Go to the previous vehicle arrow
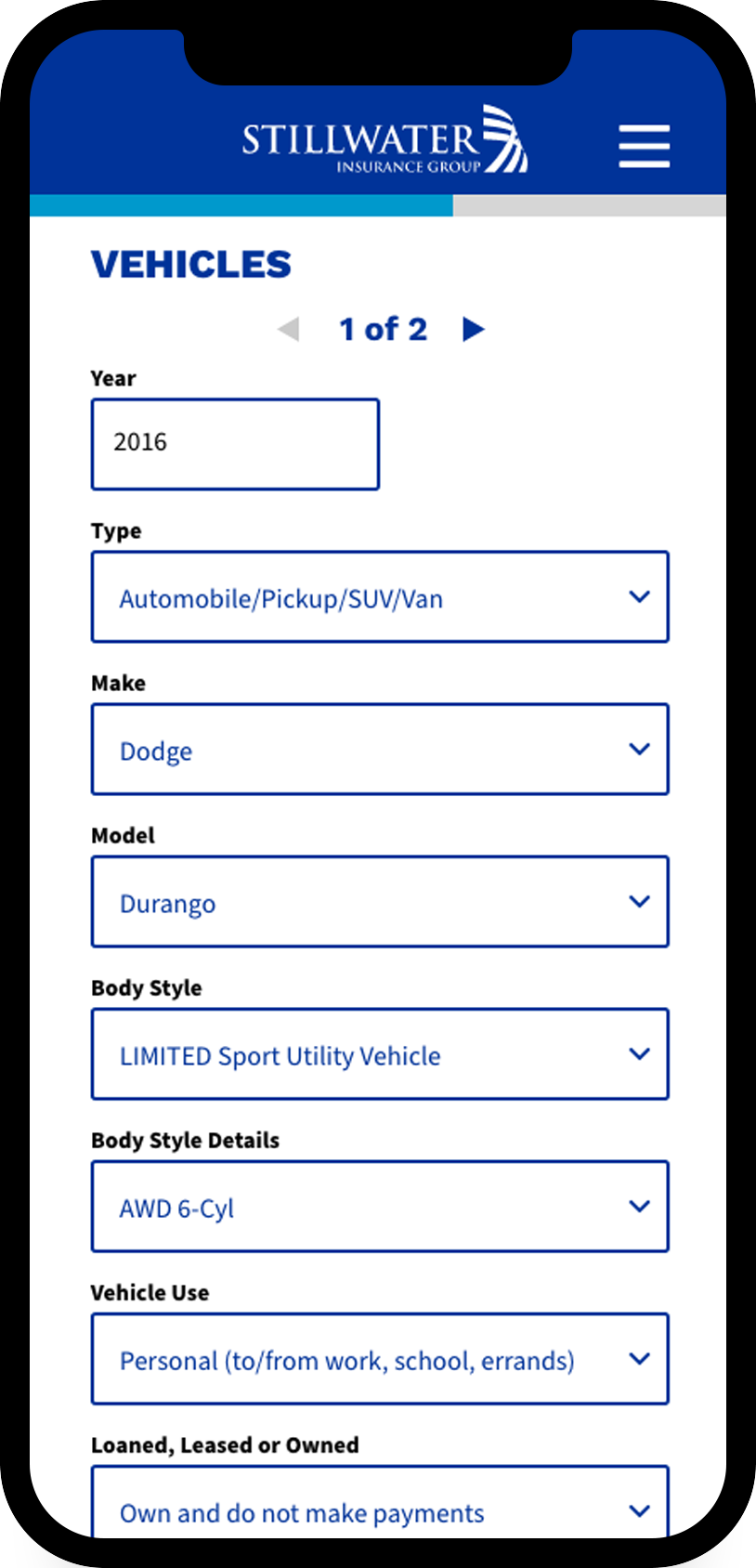Image resolution: width=756 pixels, height=1568 pixels. click(289, 329)
